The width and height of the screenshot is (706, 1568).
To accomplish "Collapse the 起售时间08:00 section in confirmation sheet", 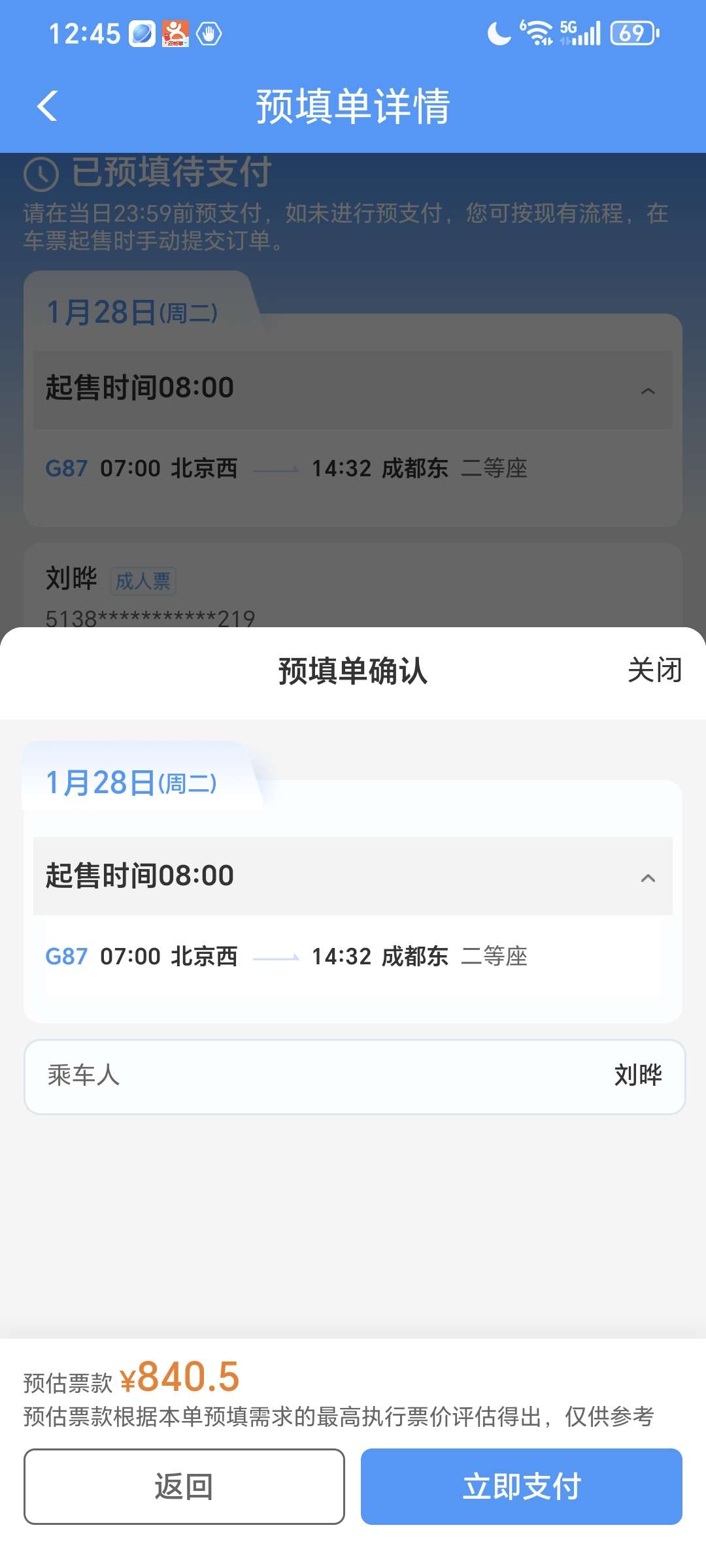I will (353, 876).
